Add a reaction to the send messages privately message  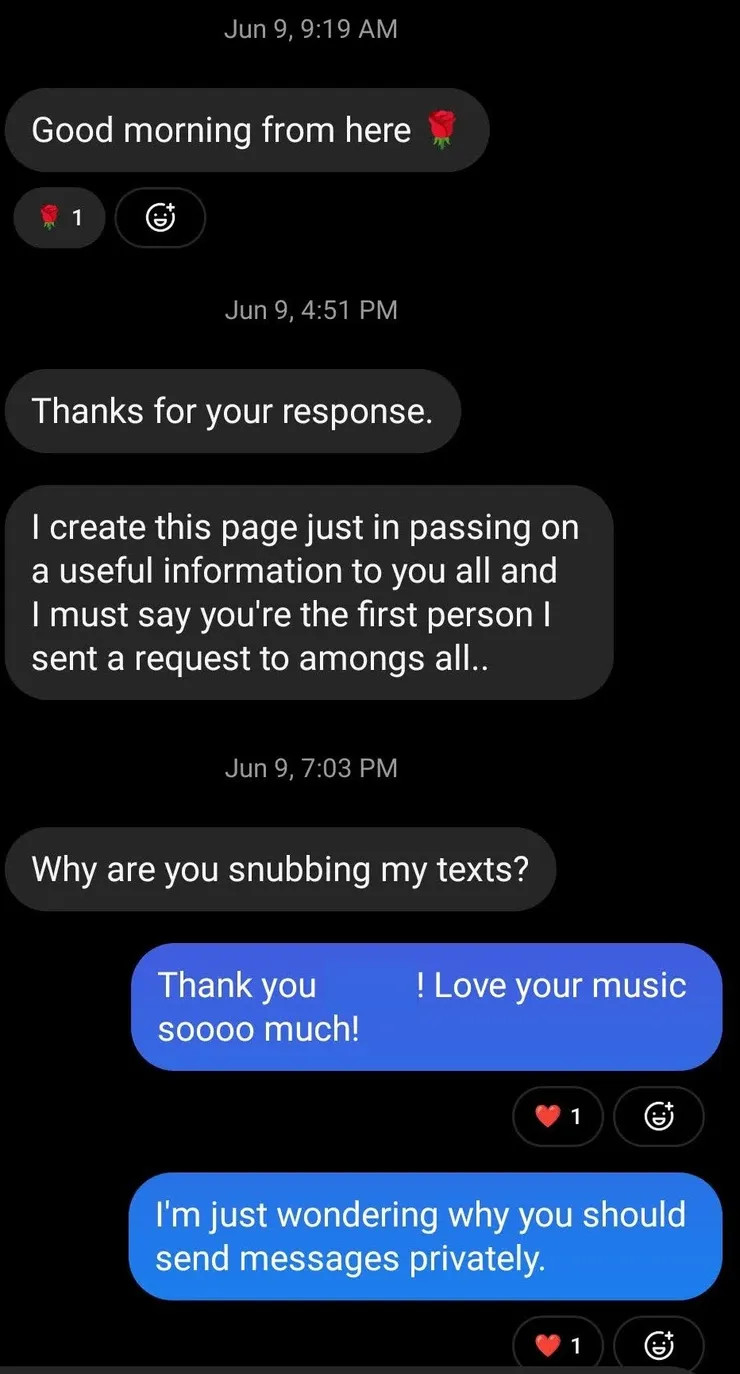[x=659, y=1345]
